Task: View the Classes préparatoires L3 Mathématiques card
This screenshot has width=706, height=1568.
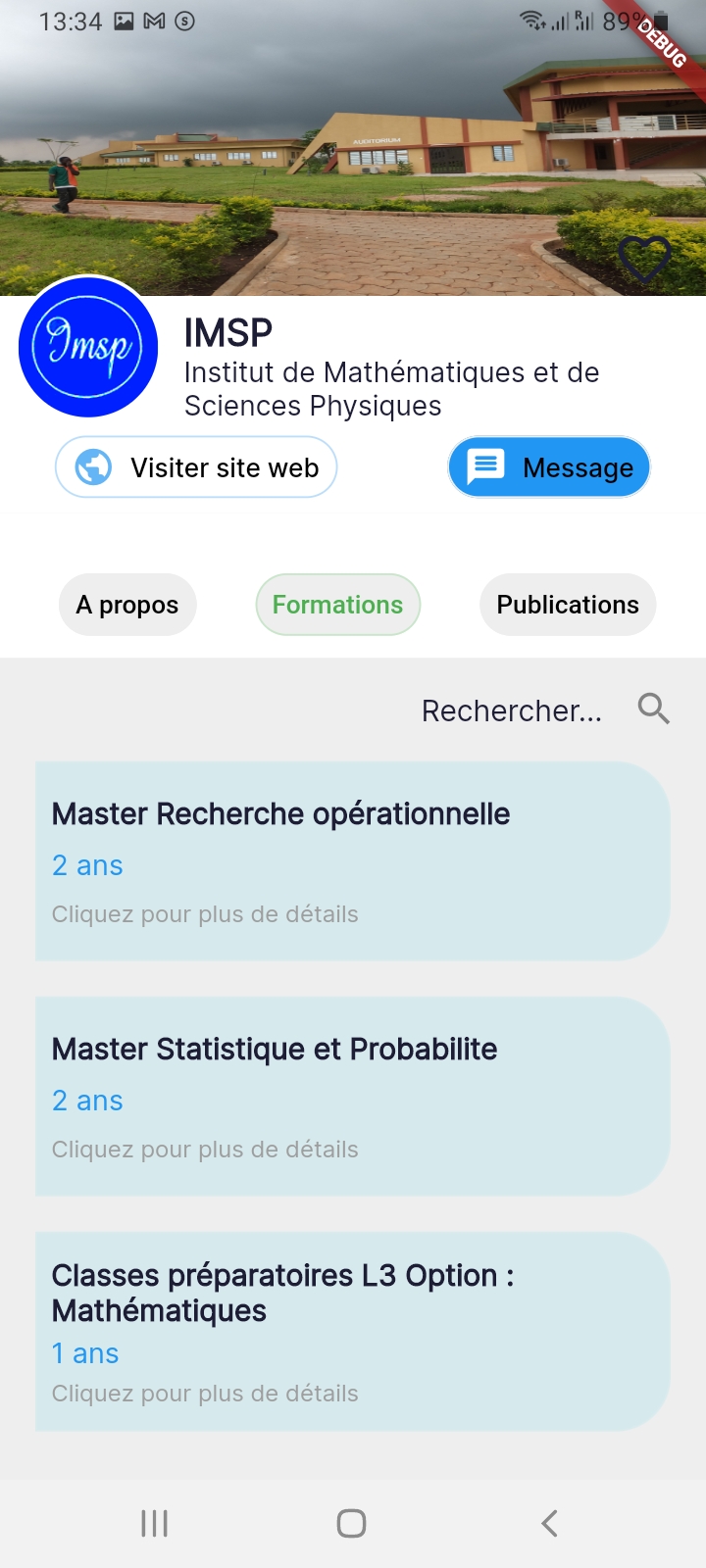Action: point(353,1332)
